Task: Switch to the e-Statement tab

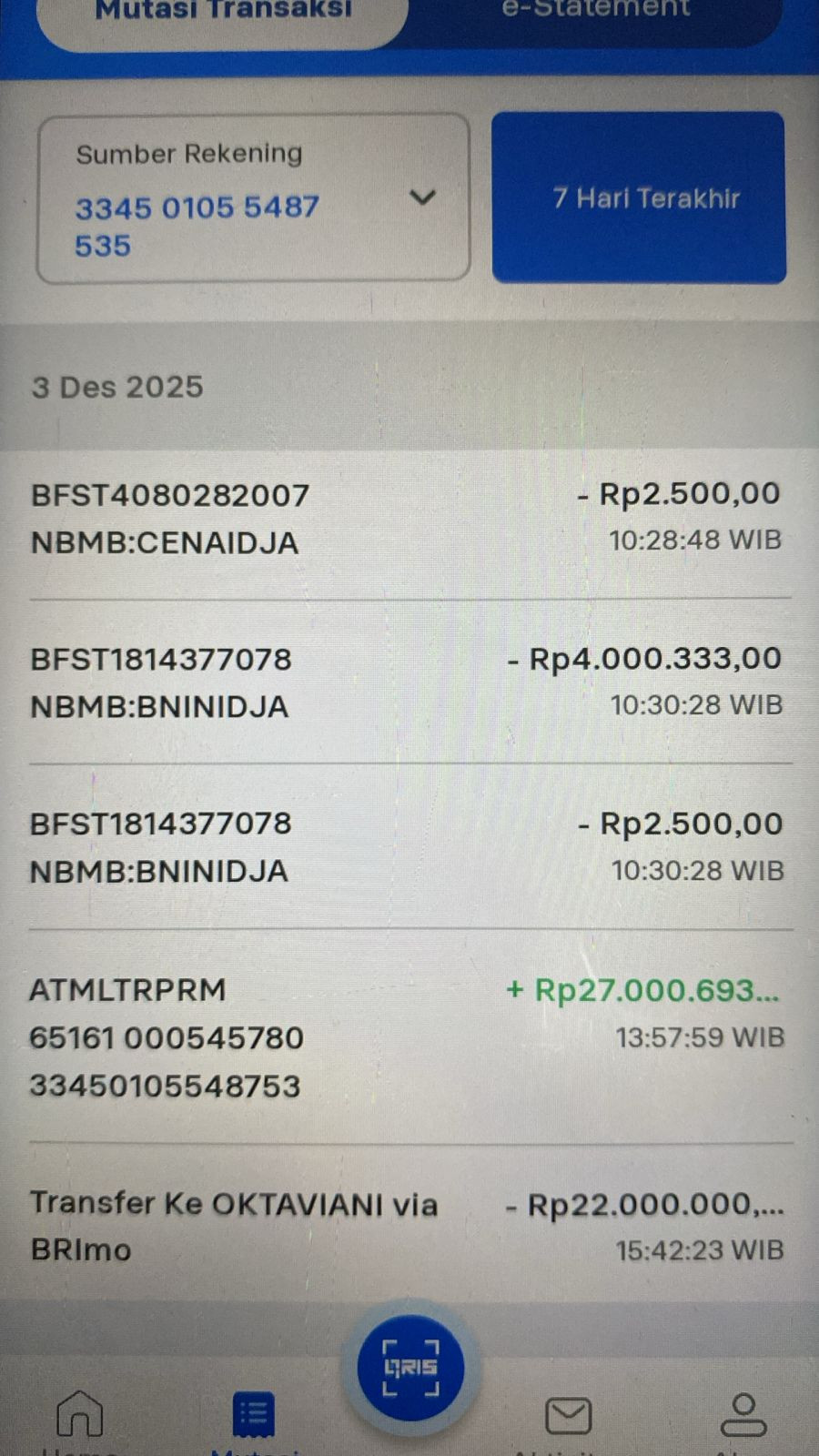Action: click(x=596, y=11)
